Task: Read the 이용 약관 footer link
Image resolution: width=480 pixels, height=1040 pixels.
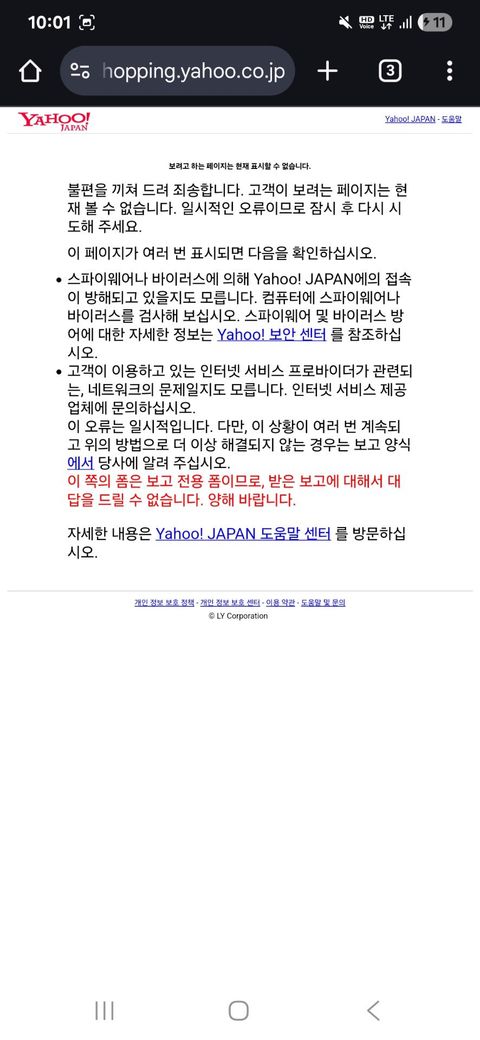Action: (280, 603)
